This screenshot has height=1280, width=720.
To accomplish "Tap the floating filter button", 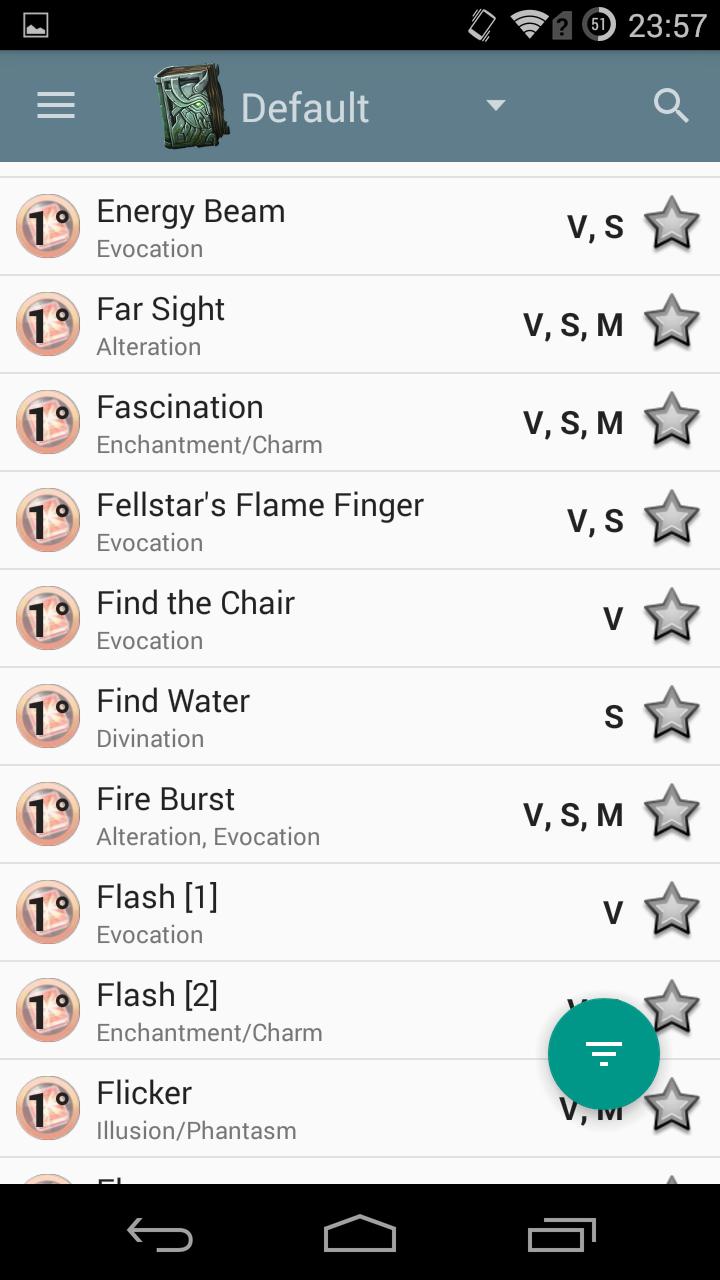I will pos(603,1053).
